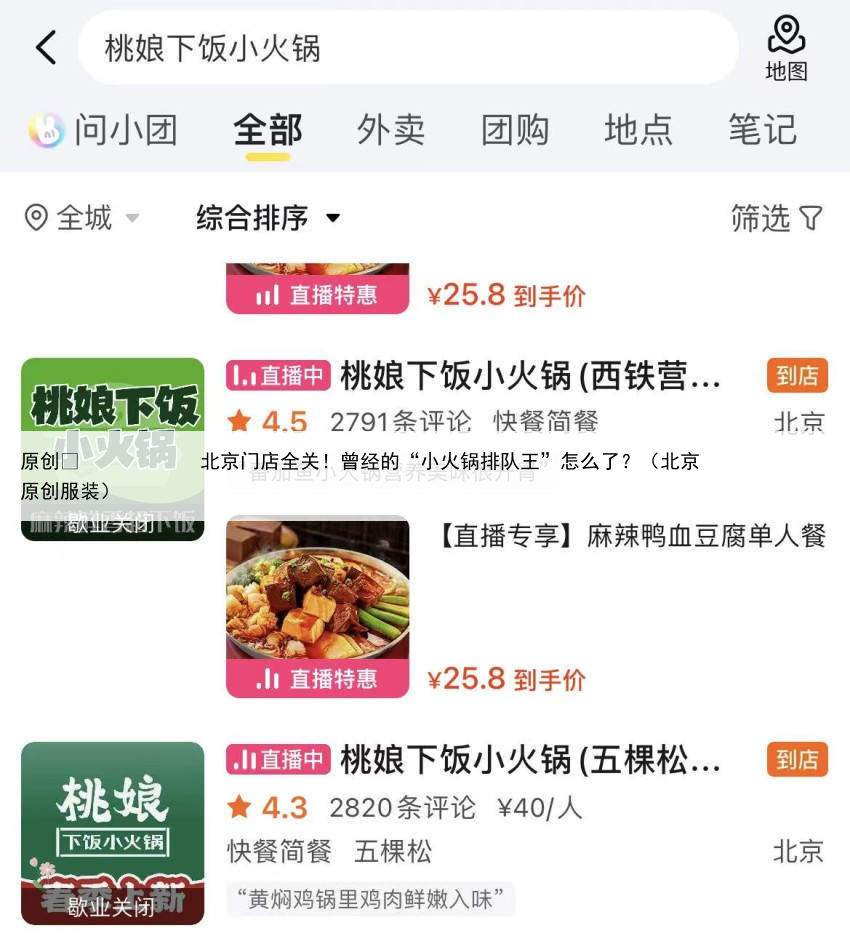This screenshot has width=850, height=952.
Task: Open the 团购 tab
Action: [x=515, y=130]
